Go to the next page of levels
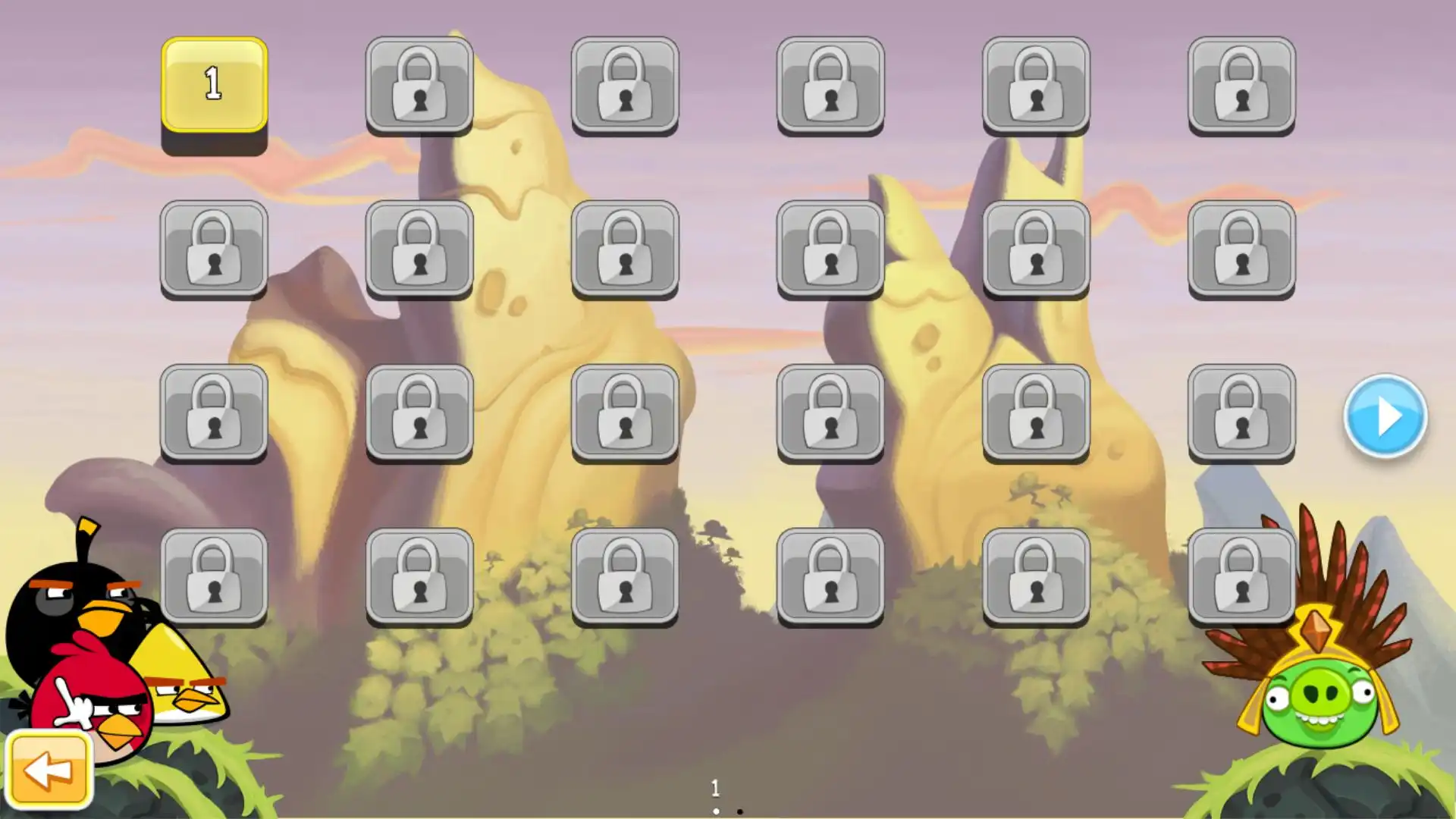The width and height of the screenshot is (1456, 819). pyautogui.click(x=1385, y=416)
